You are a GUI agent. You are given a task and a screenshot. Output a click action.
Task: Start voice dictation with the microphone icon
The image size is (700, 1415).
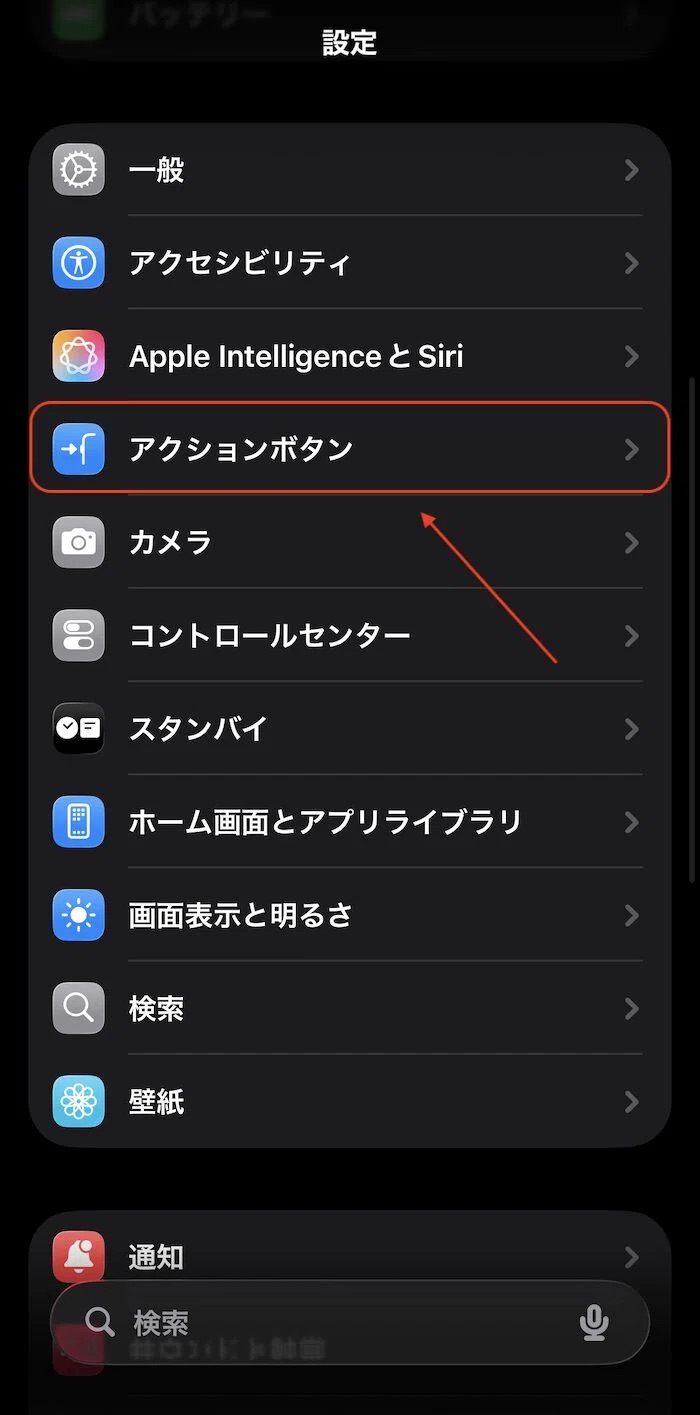(594, 1323)
